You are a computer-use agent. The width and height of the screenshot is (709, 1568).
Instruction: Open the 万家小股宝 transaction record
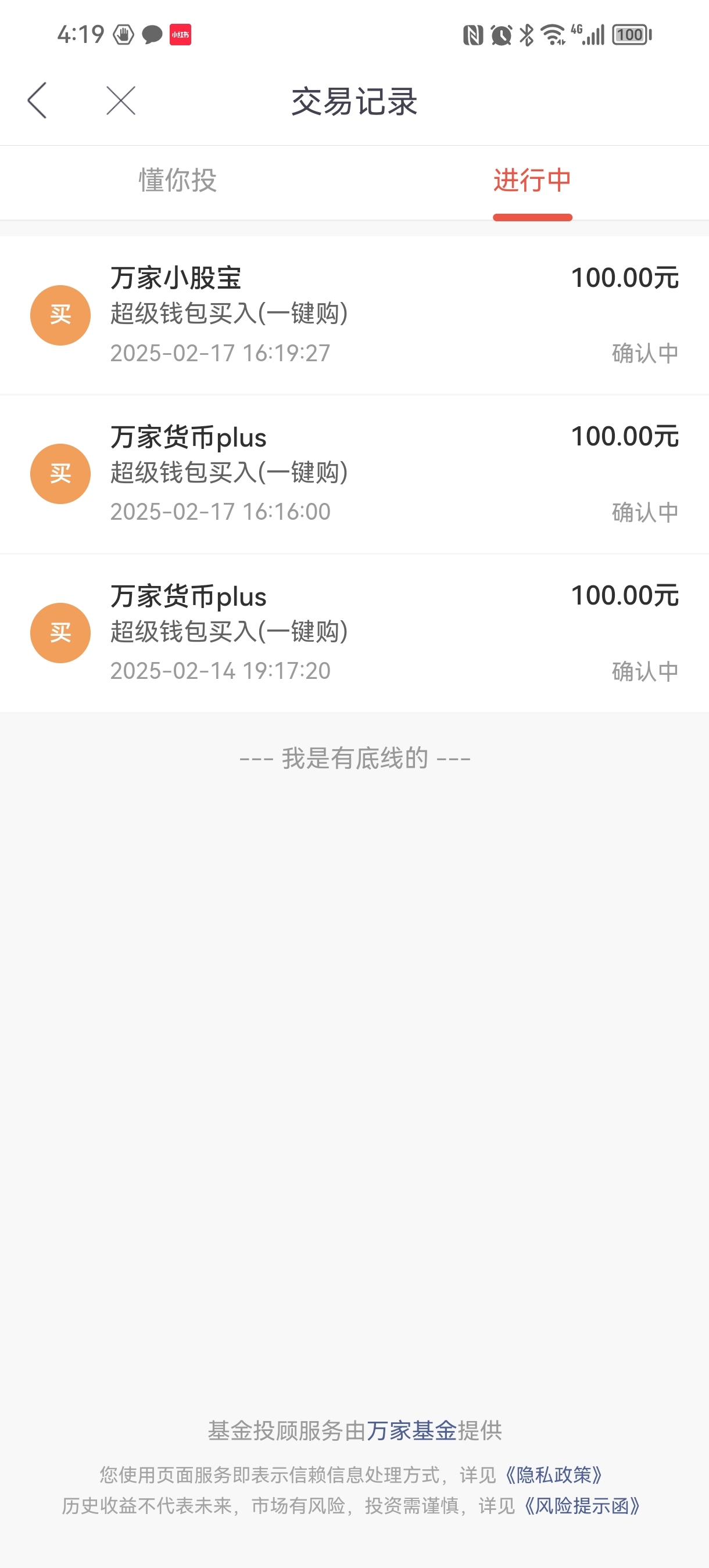click(354, 315)
